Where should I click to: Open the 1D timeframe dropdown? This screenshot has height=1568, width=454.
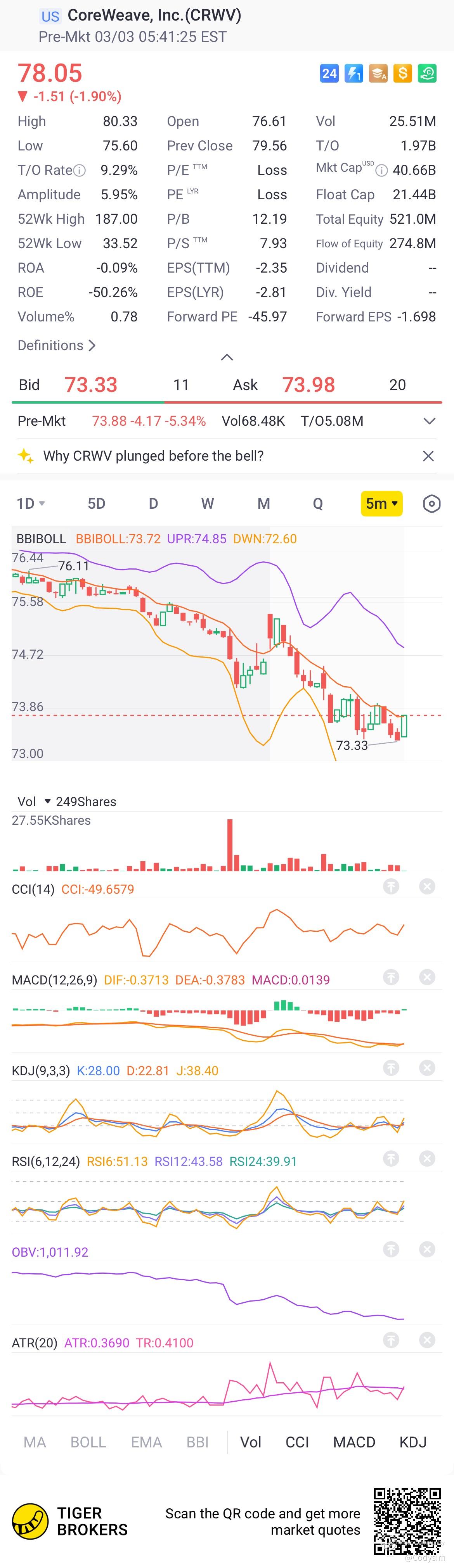31,503
